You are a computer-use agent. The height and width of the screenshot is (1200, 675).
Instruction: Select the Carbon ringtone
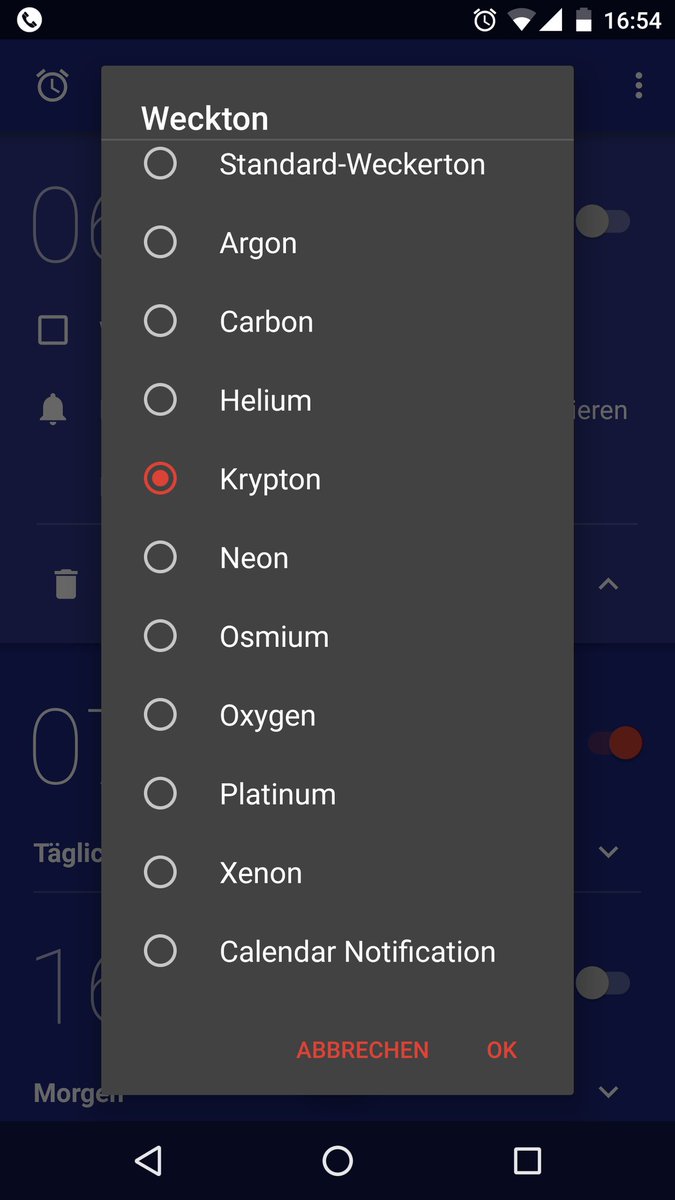click(x=337, y=321)
